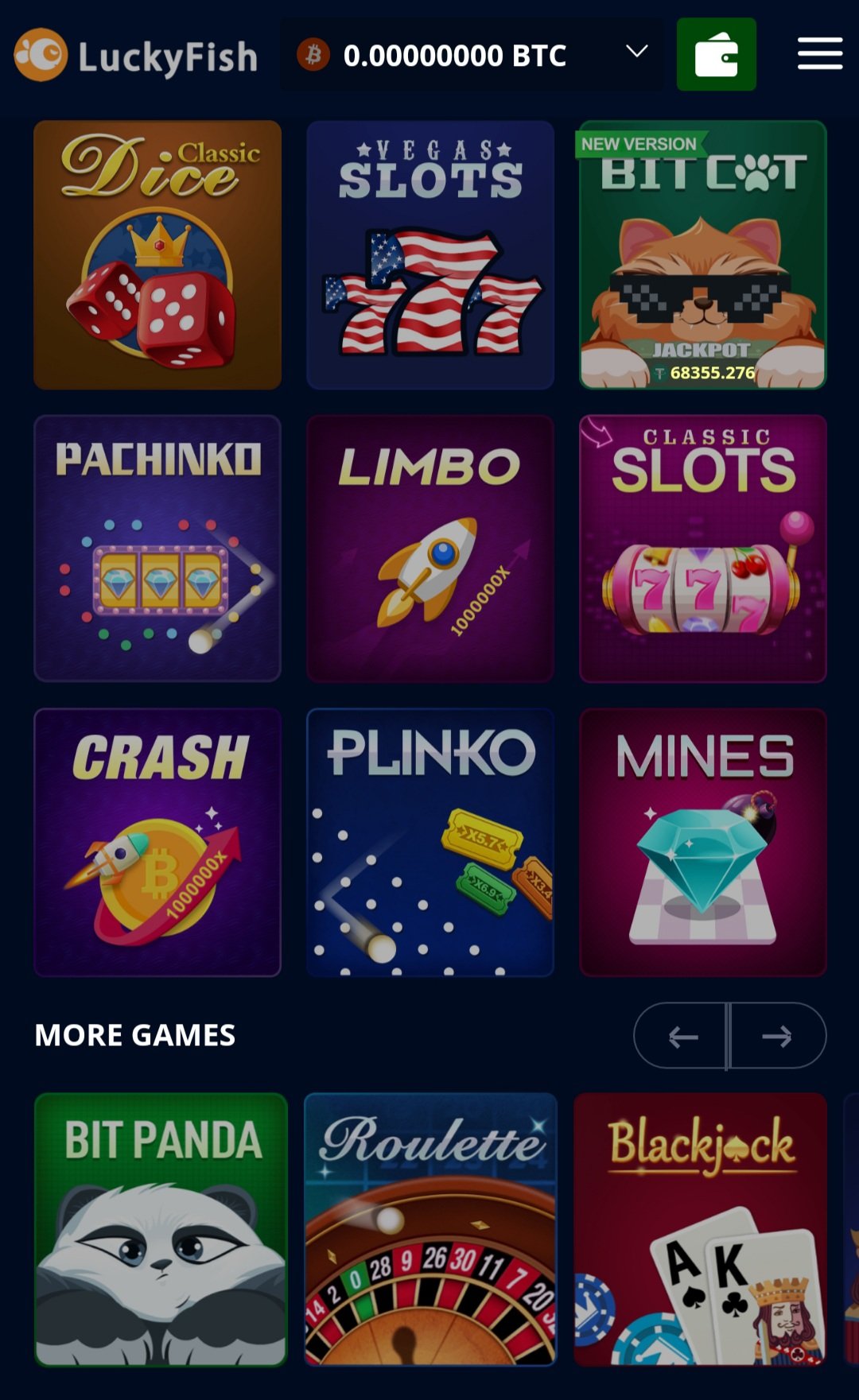The image size is (859, 1400).
Task: Play the Bit Cat jackpot game
Action: coord(703,255)
